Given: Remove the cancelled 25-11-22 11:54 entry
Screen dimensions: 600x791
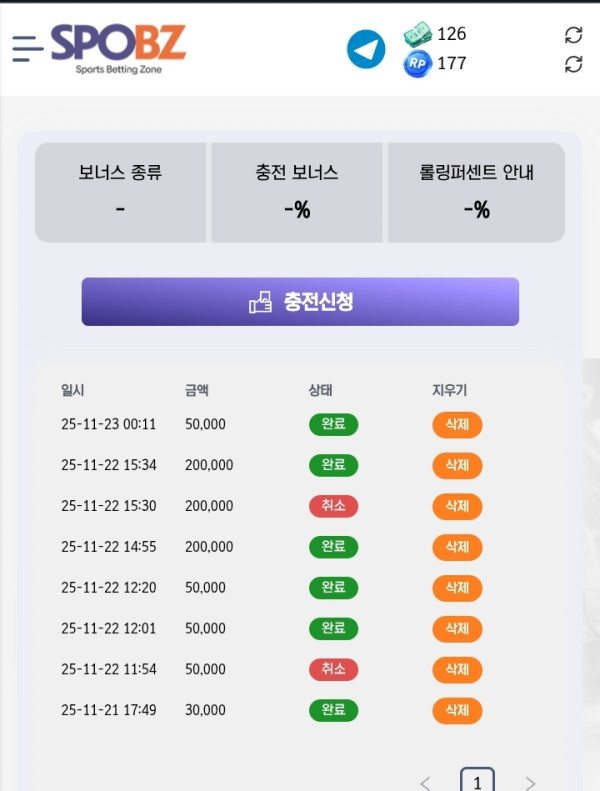Looking at the screenshot, I should 457,669.
